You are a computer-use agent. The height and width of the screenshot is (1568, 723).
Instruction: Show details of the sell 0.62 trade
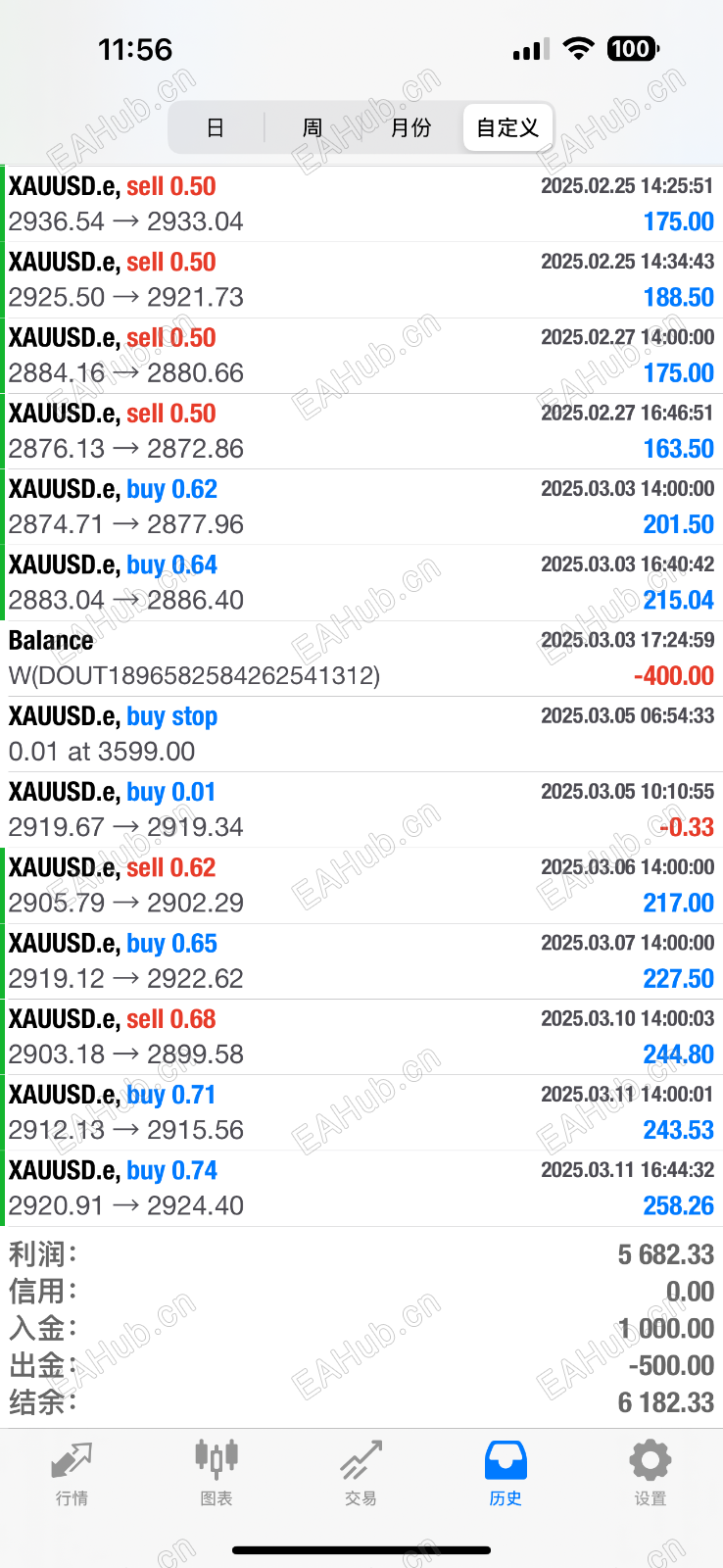pyautogui.click(x=361, y=885)
